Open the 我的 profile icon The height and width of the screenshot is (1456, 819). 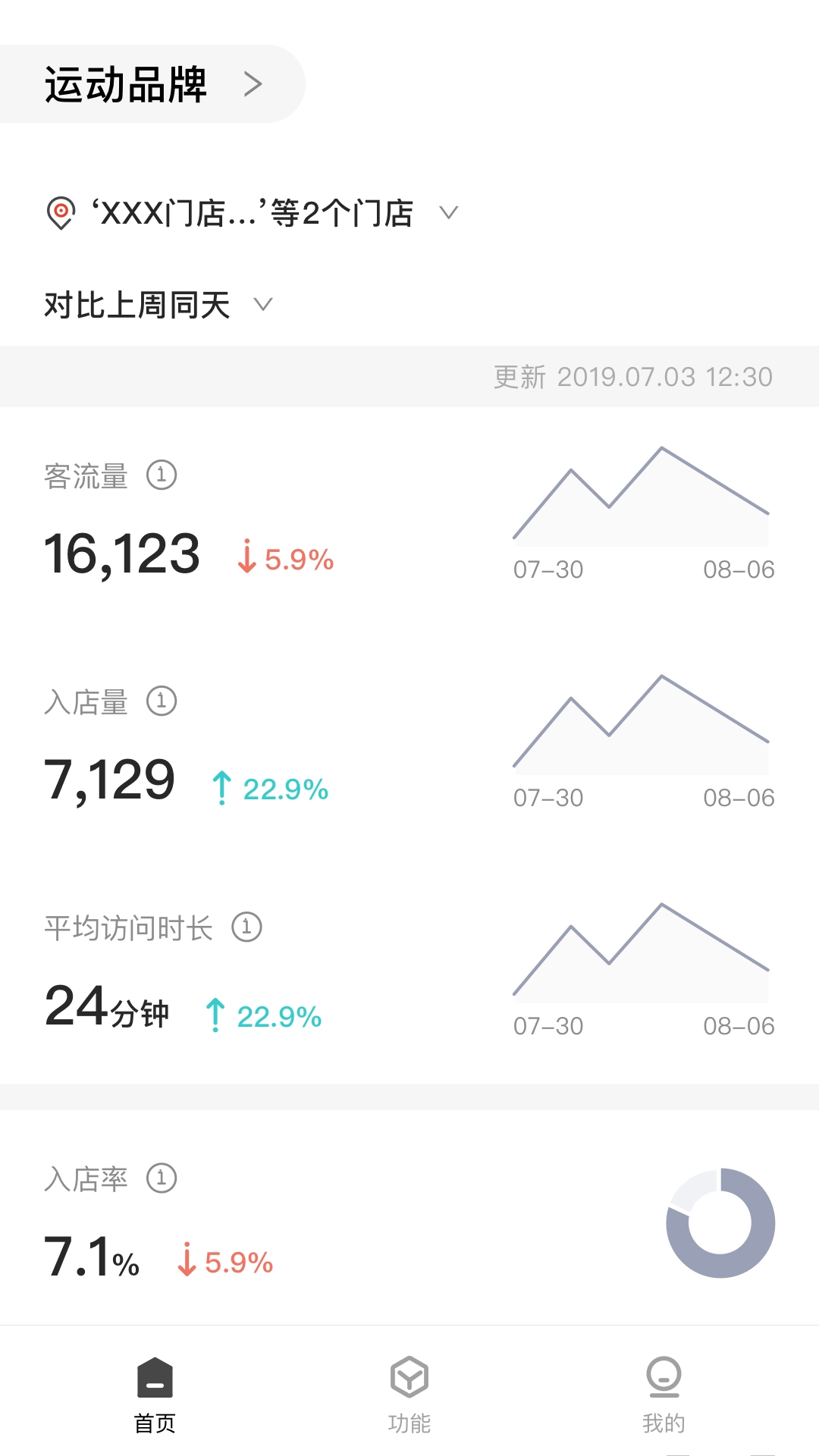click(x=664, y=1376)
